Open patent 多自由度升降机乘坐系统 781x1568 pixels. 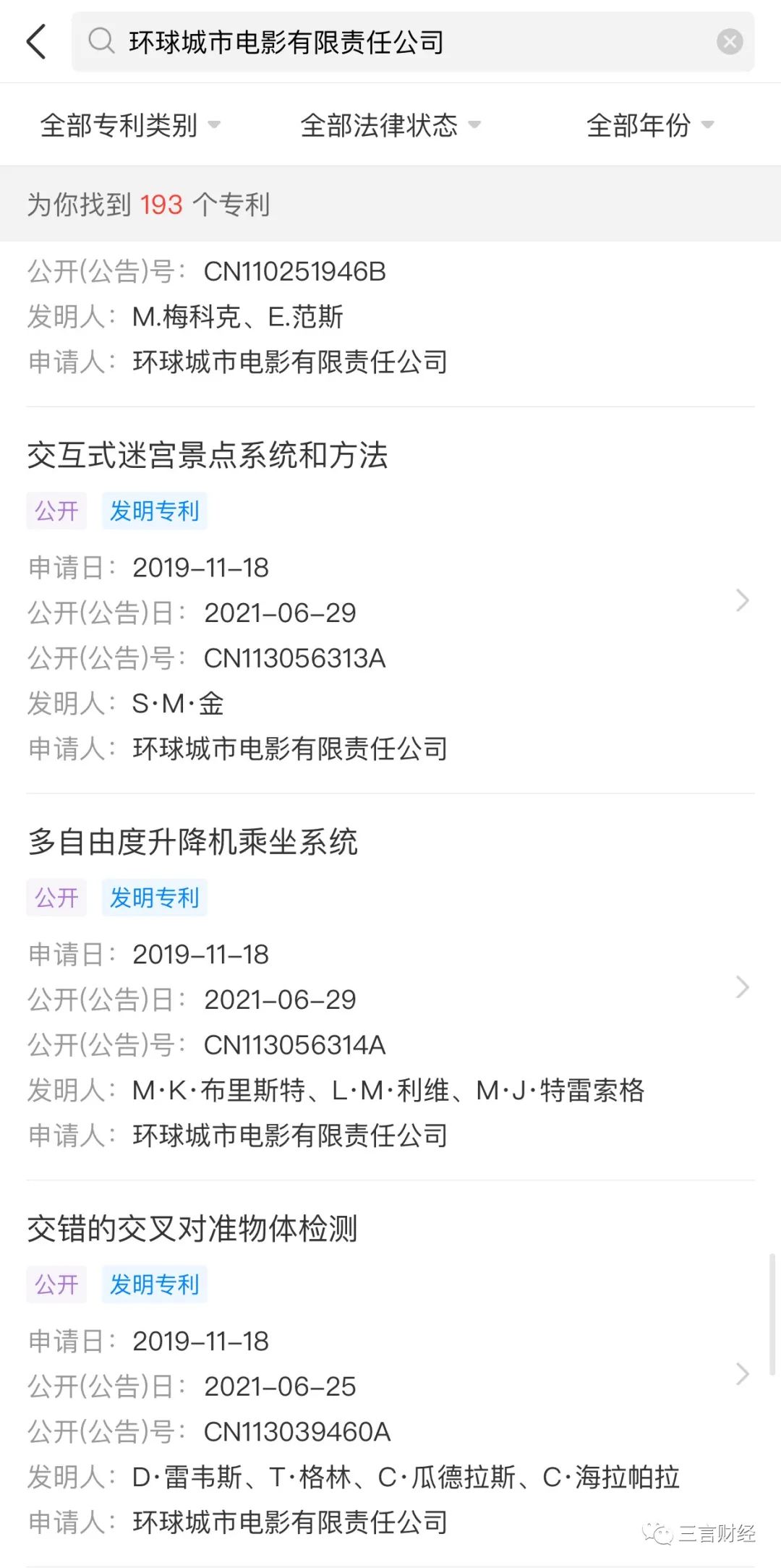tap(192, 842)
